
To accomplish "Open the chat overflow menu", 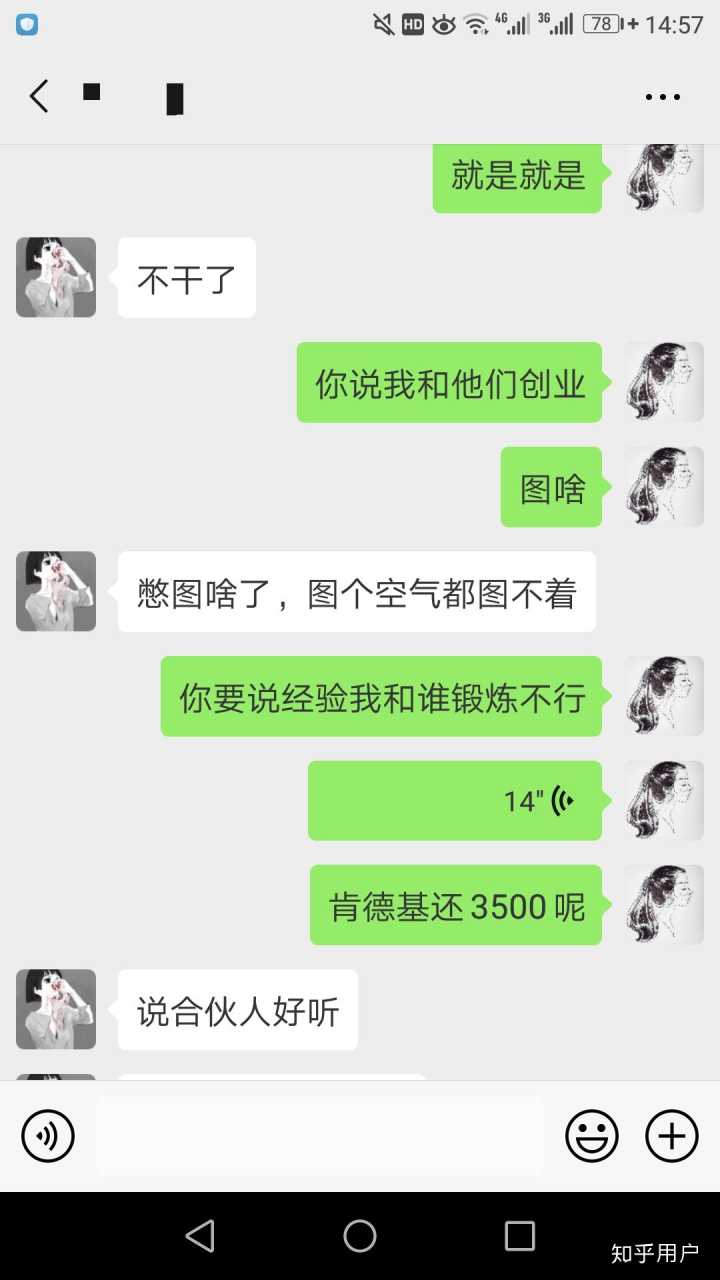I will 662,97.
